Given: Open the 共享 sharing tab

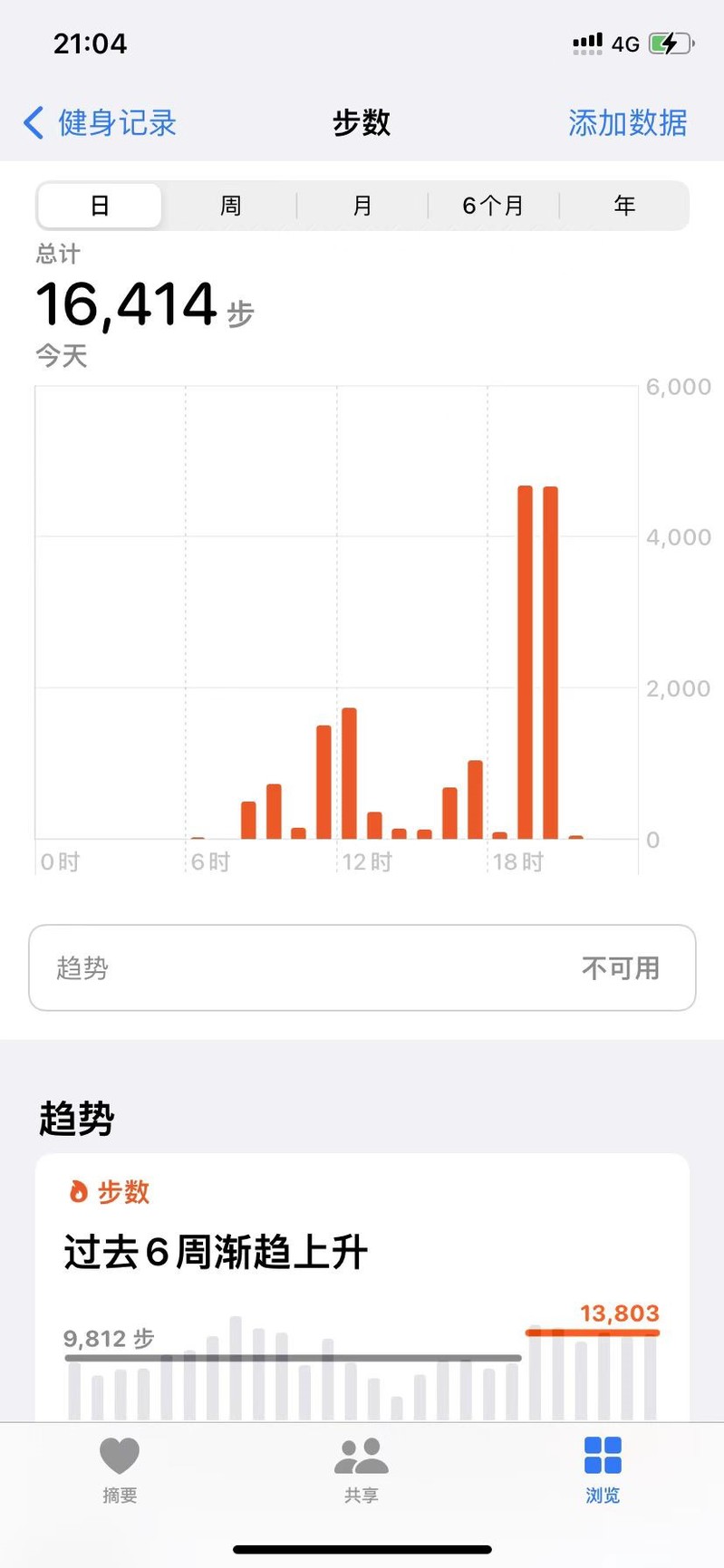Looking at the screenshot, I should tap(362, 1468).
